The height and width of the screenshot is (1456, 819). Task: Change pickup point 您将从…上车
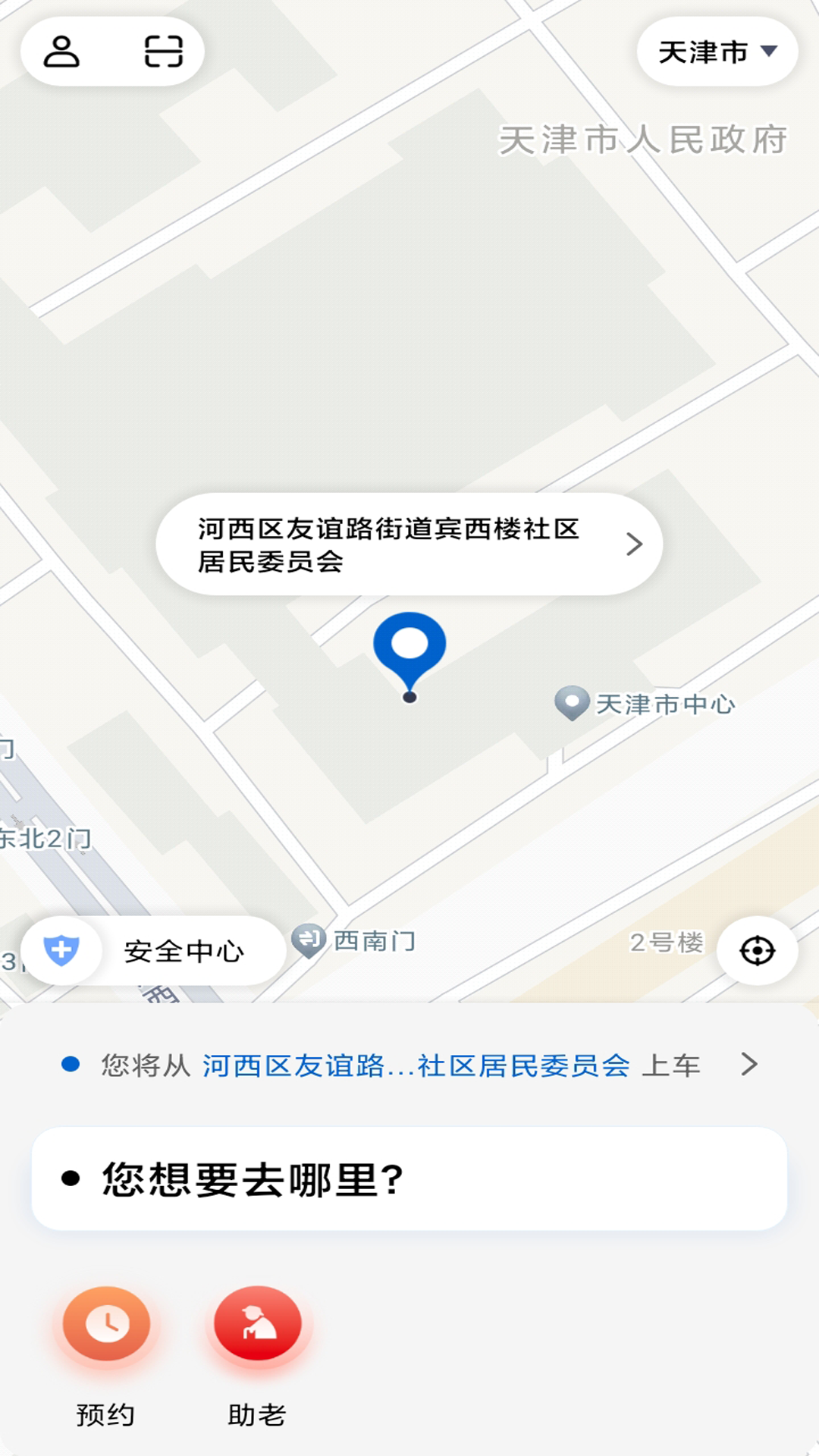409,1065
